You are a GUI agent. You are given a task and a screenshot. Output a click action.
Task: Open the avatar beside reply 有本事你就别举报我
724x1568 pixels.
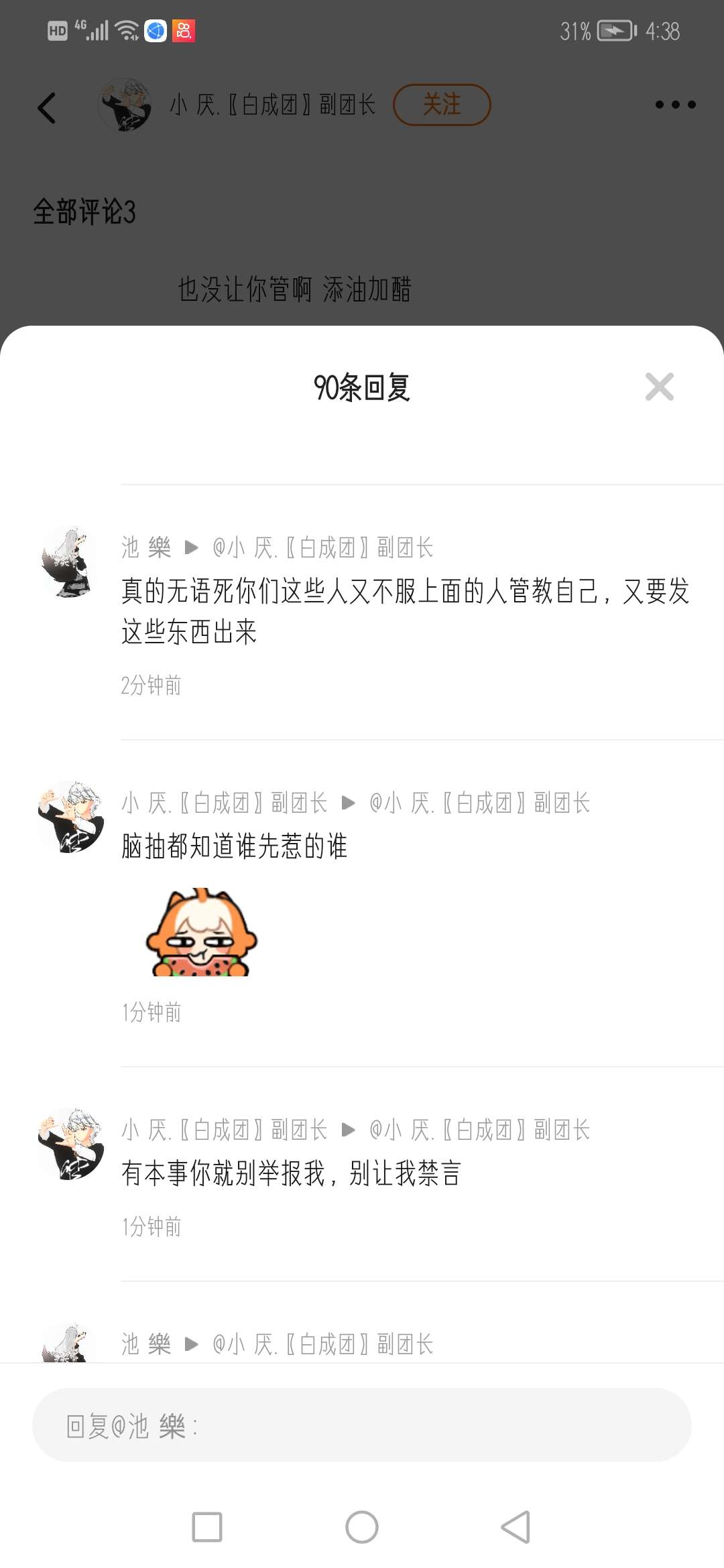tap(70, 1143)
